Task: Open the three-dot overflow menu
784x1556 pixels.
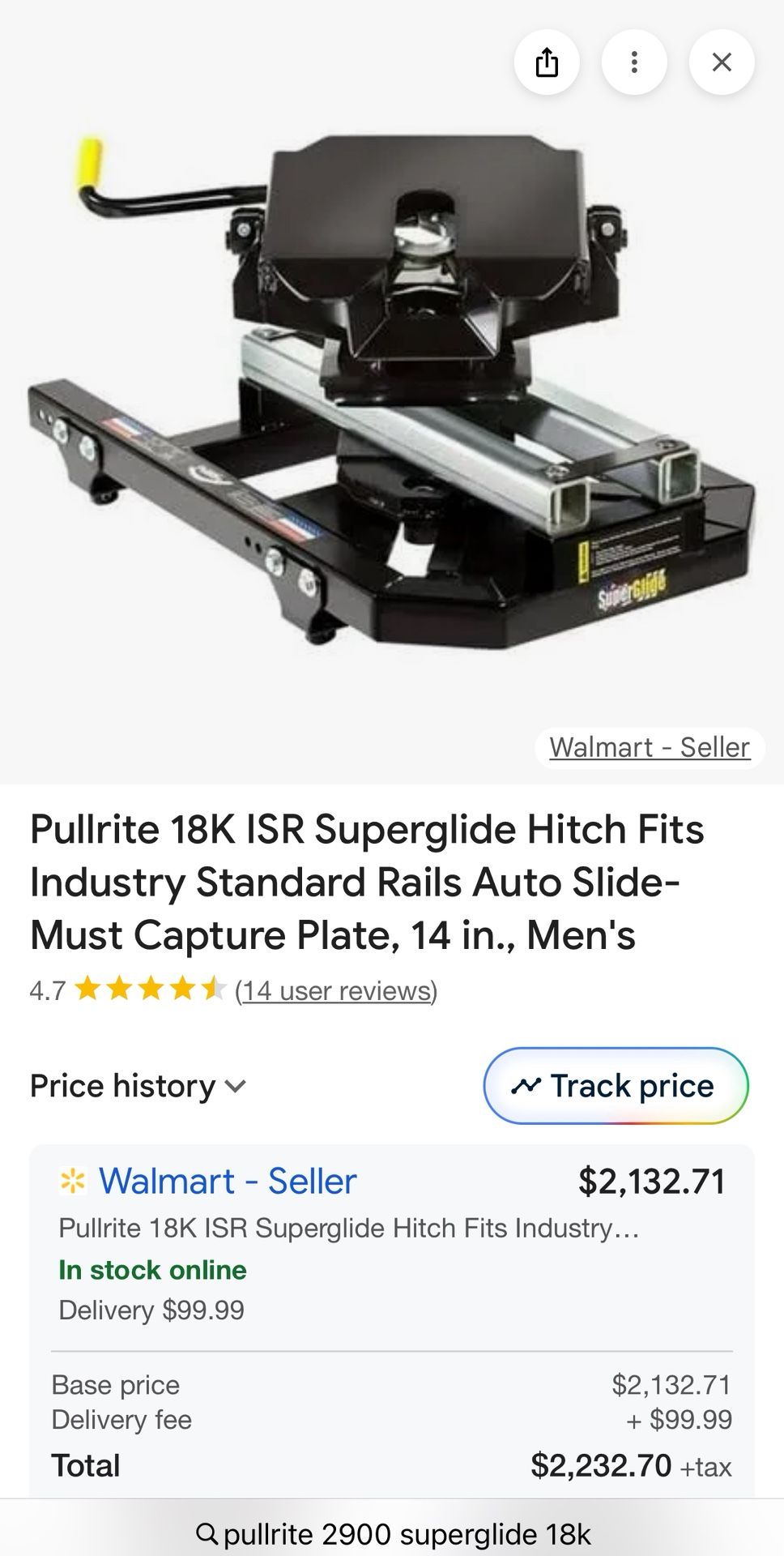Action: tap(634, 62)
